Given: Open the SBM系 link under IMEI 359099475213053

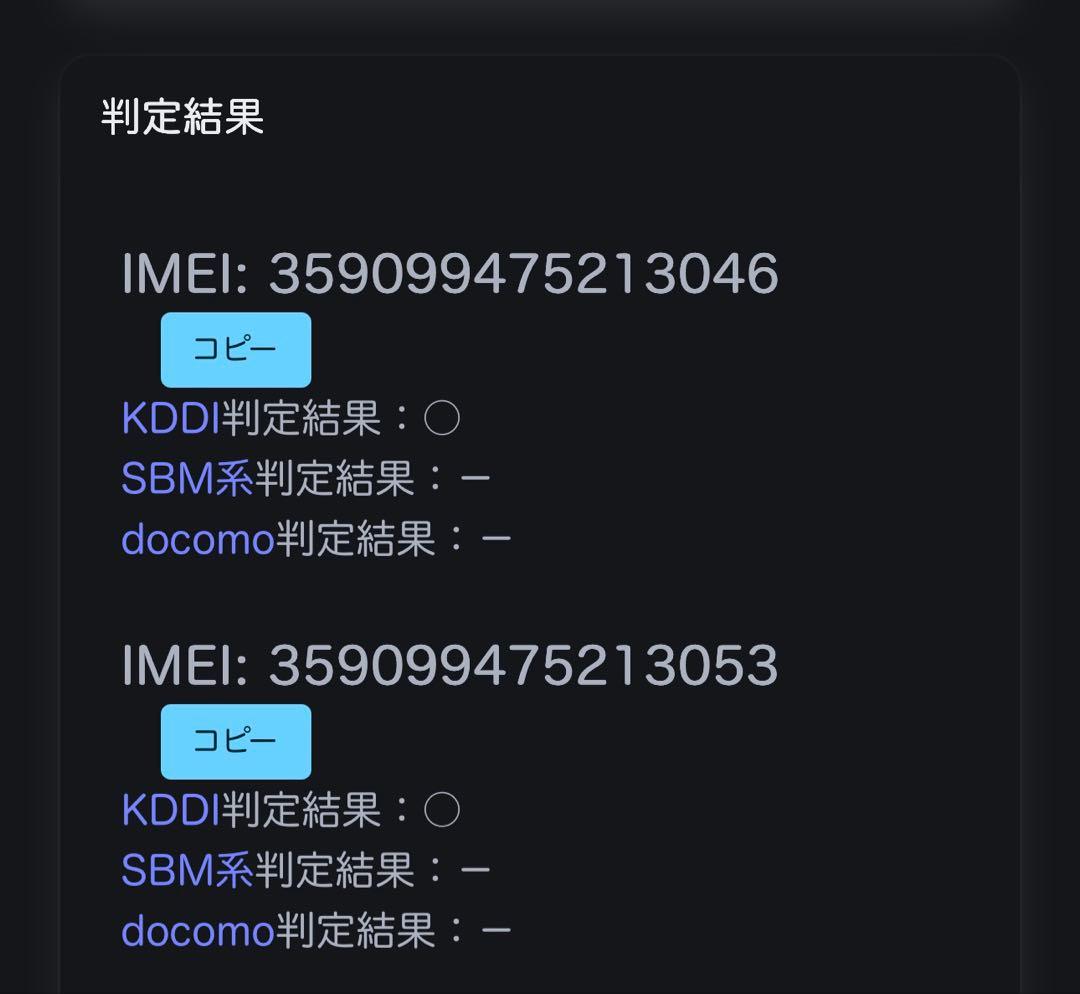Looking at the screenshot, I should click(187, 870).
